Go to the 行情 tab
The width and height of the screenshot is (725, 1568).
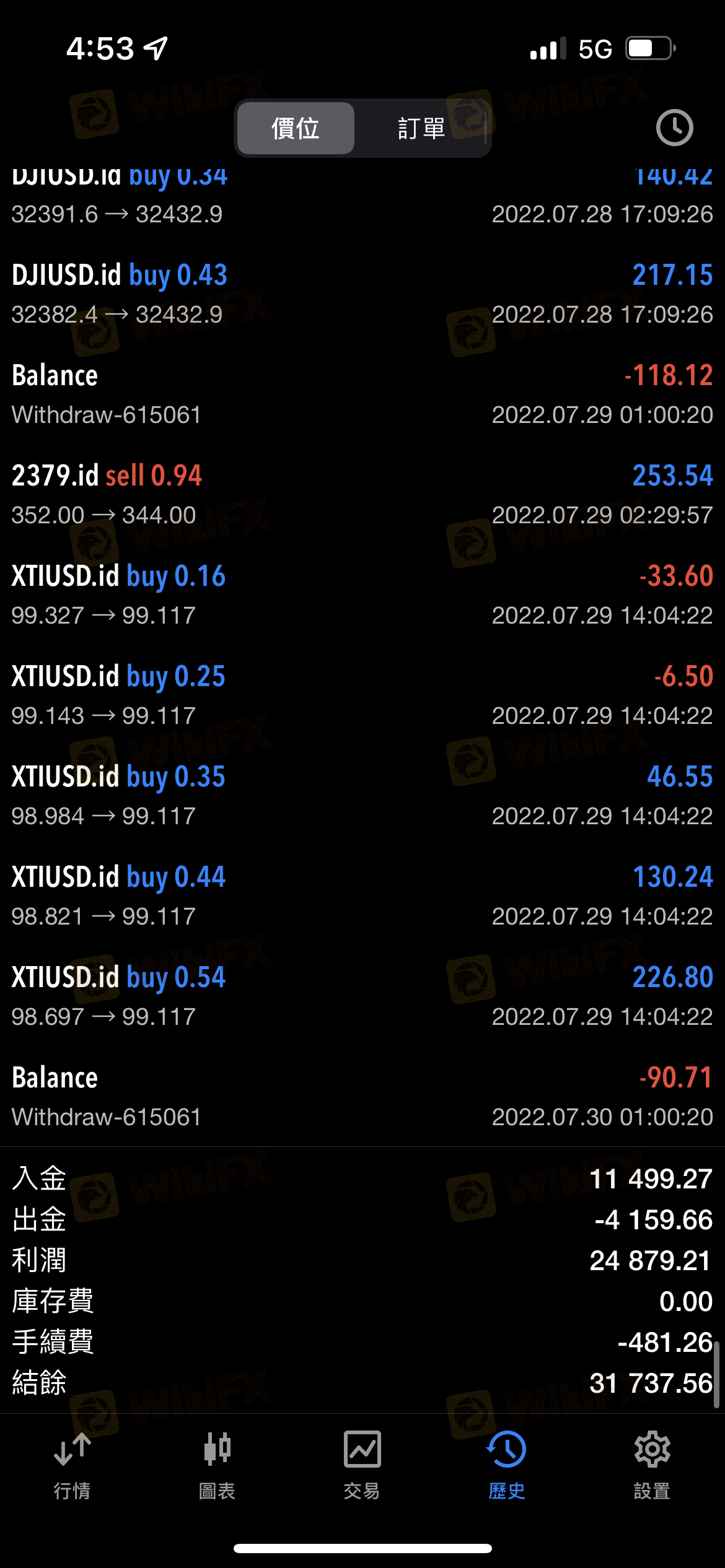[x=72, y=1465]
